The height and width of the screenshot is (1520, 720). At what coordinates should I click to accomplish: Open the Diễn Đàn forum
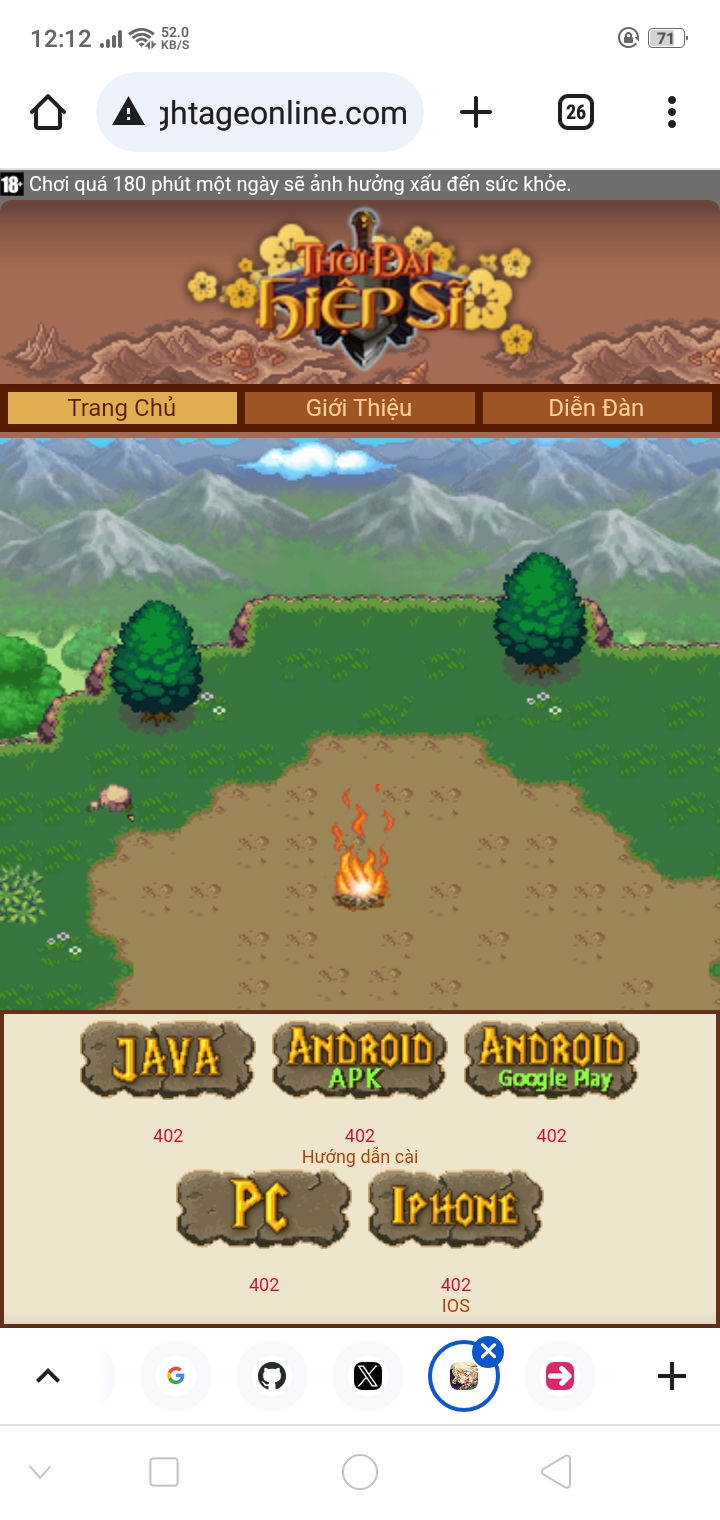coord(596,408)
